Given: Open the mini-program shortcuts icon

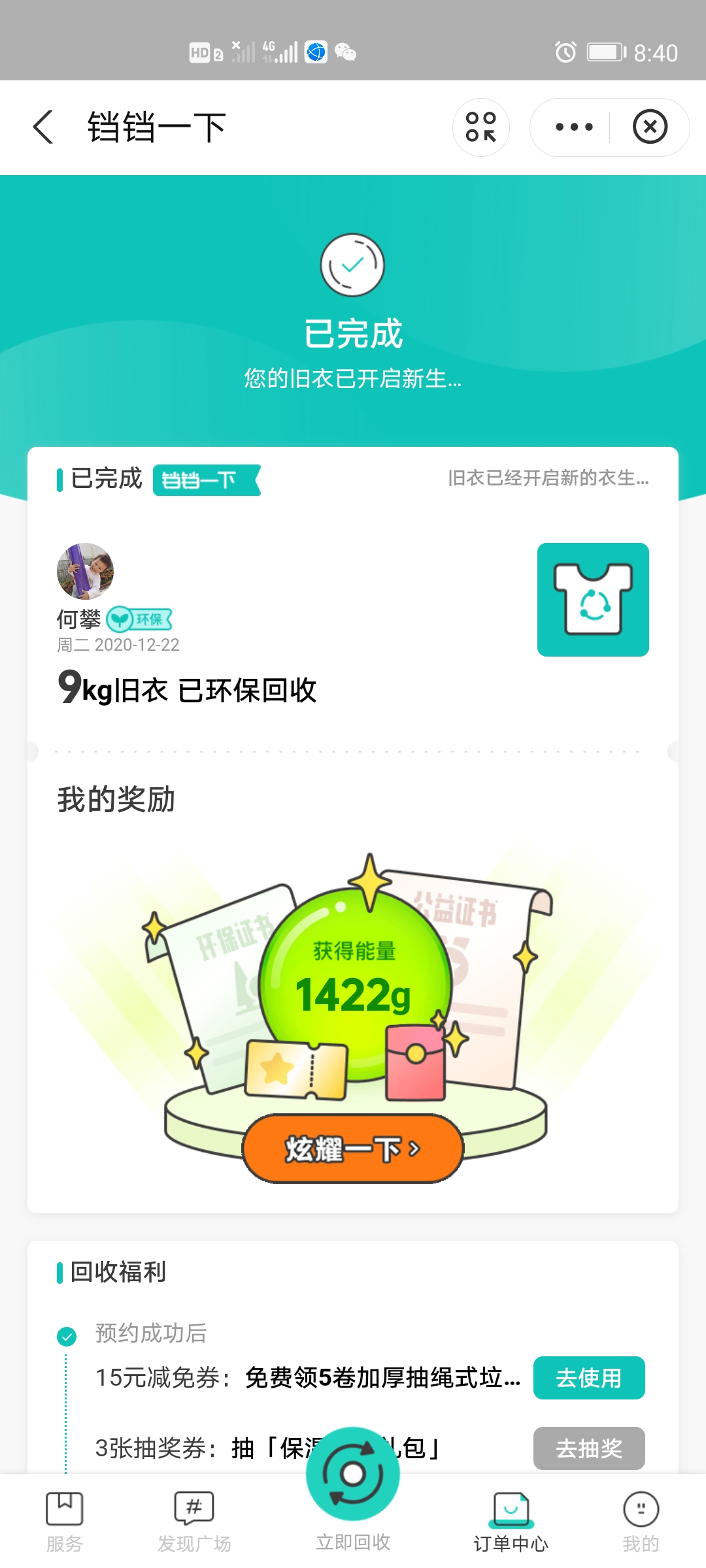Looking at the screenshot, I should click(x=480, y=127).
